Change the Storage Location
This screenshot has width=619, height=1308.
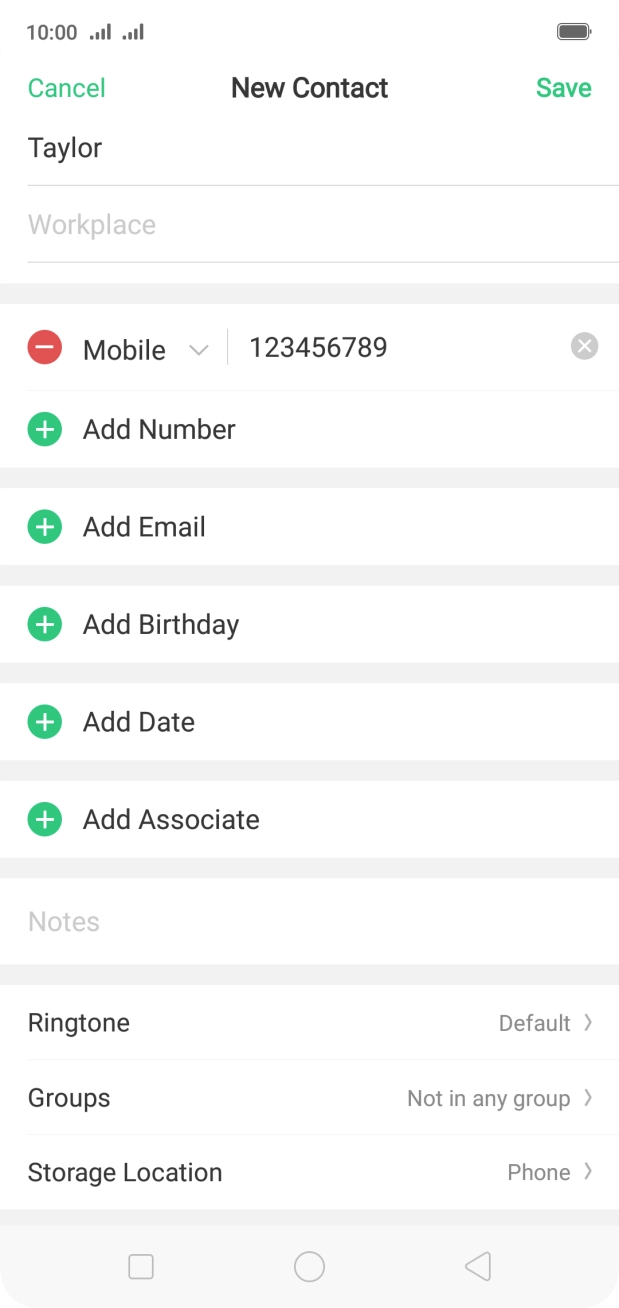click(x=309, y=1172)
